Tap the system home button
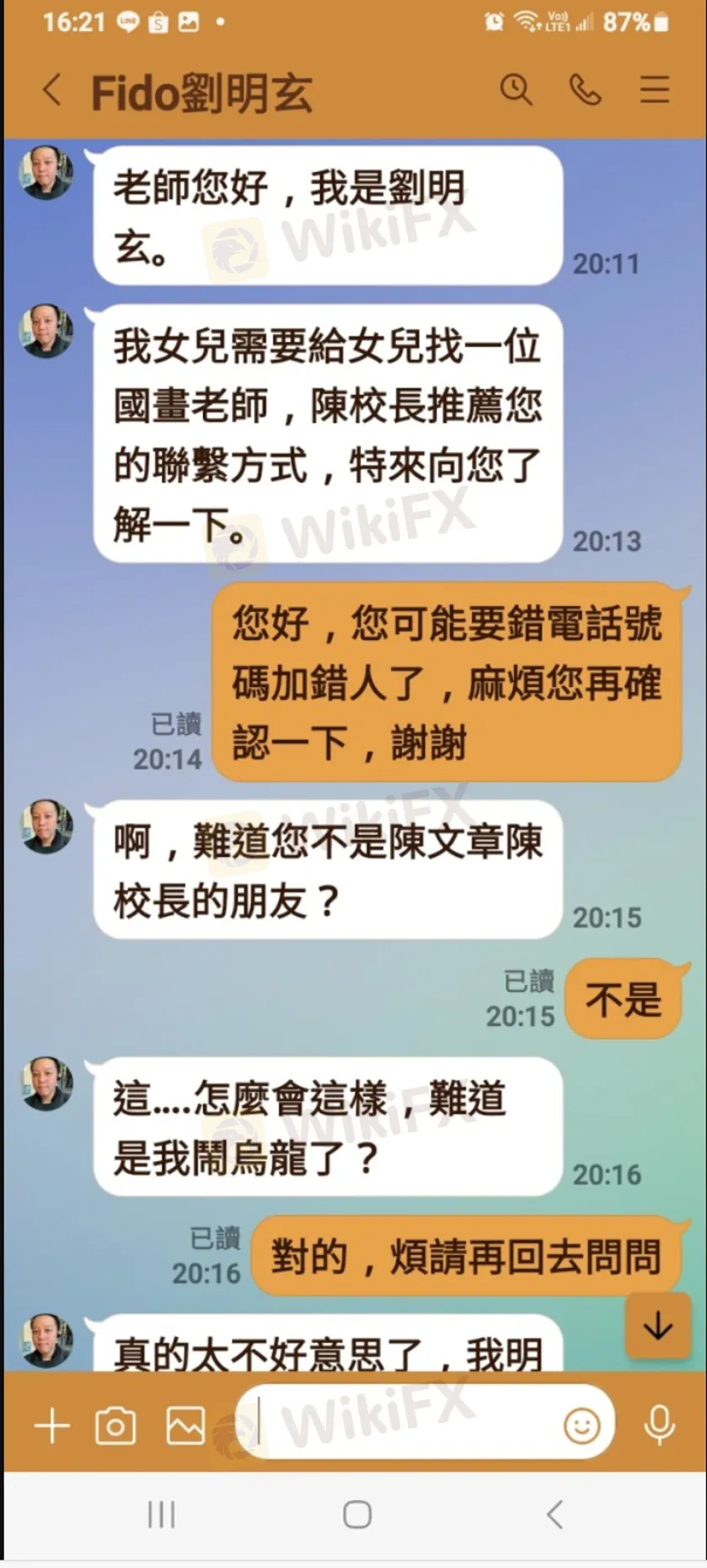The width and height of the screenshot is (707, 1568). [x=357, y=1514]
